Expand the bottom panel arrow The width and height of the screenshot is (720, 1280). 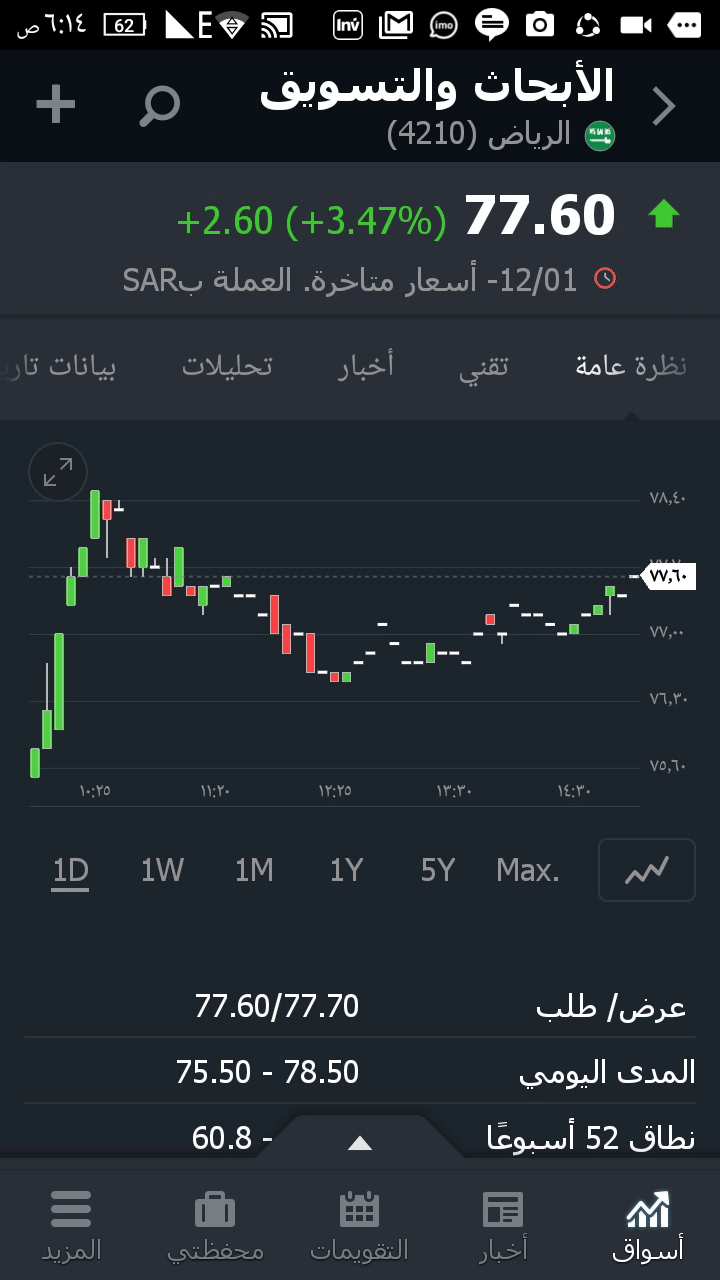pyautogui.click(x=360, y=1143)
